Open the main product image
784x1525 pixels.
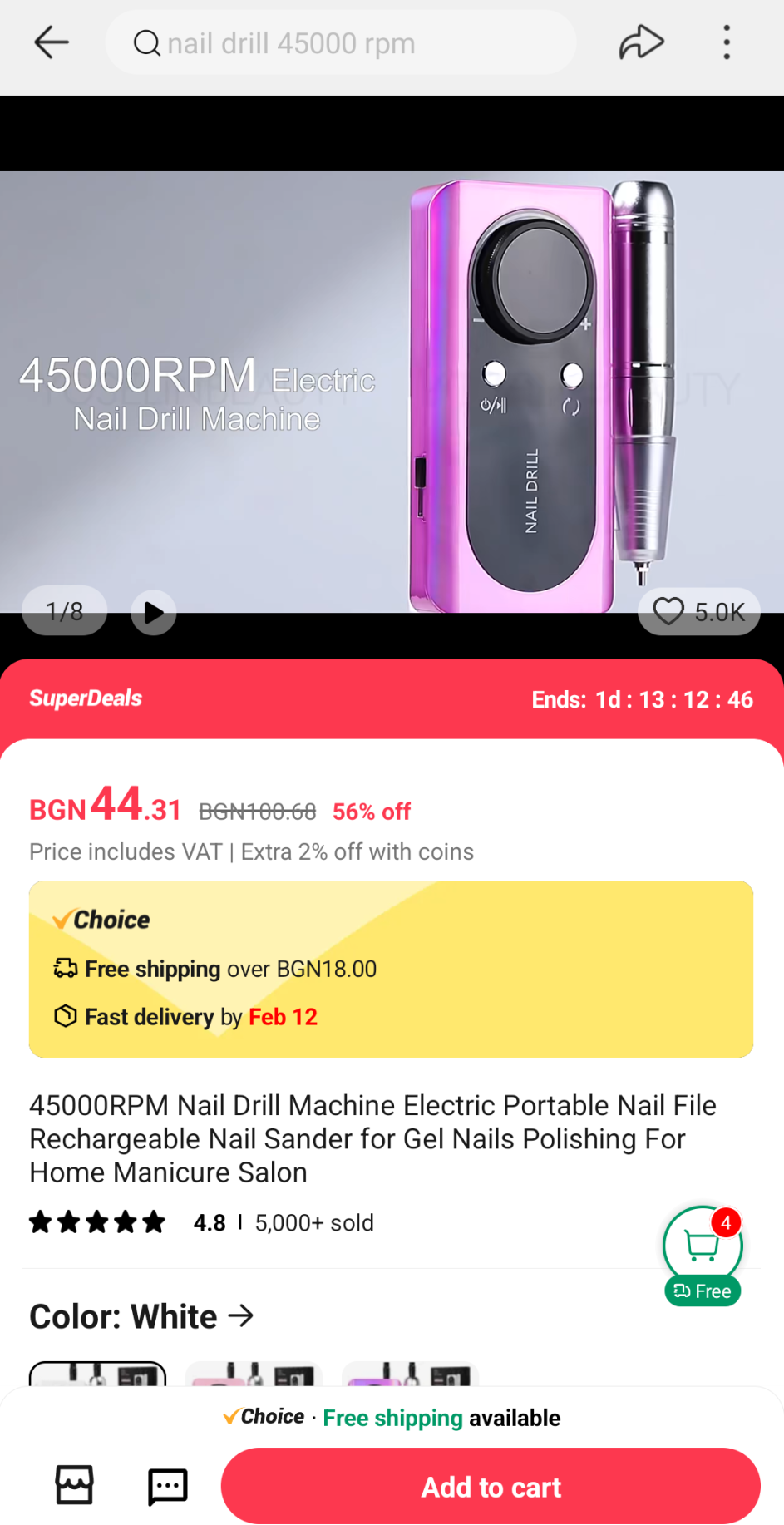(392, 392)
